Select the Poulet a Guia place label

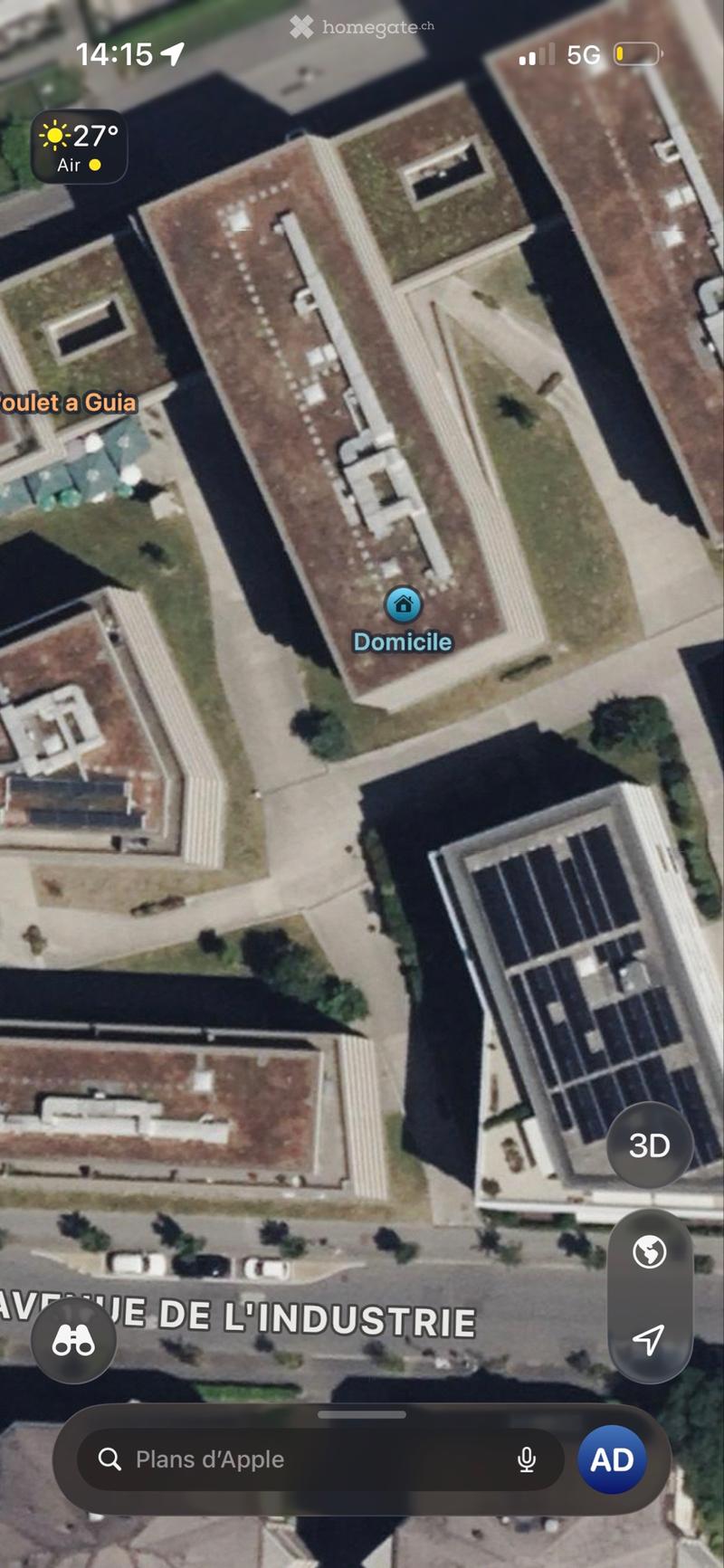(68, 402)
